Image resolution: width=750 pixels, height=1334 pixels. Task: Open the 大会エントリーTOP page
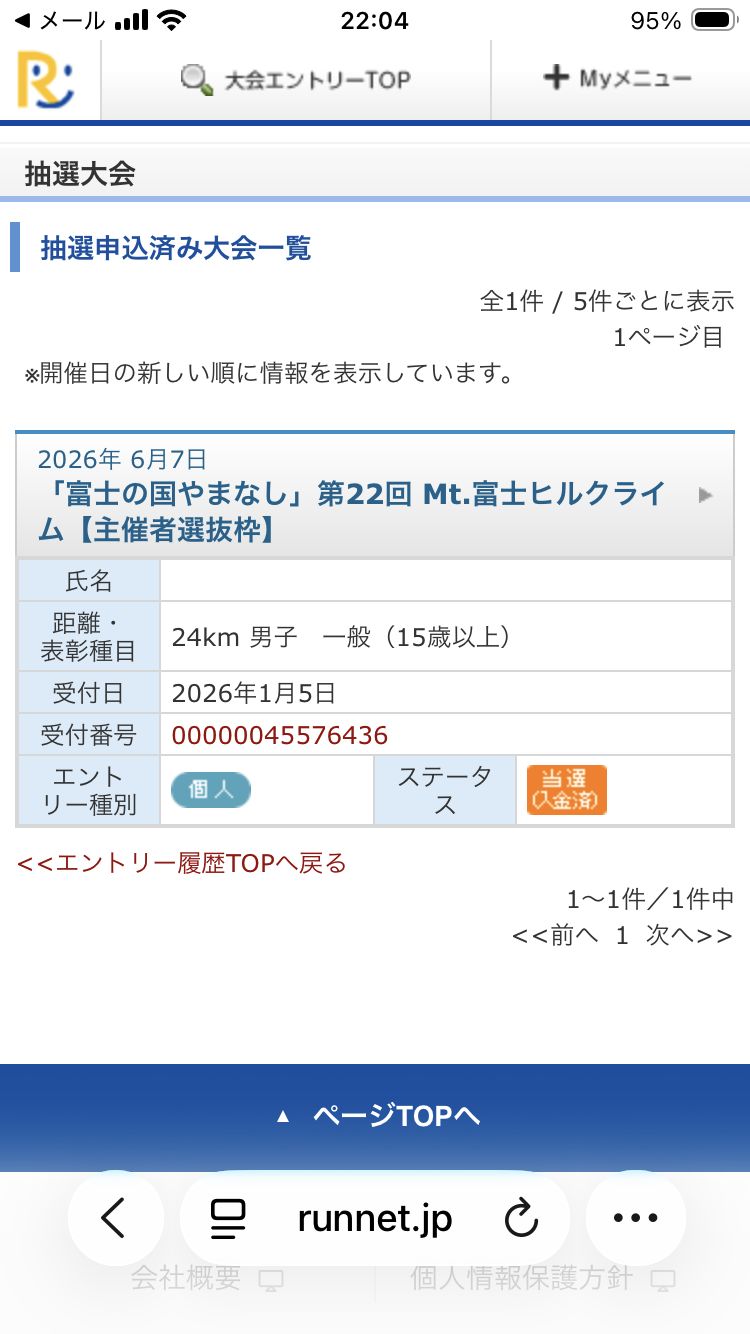pos(296,80)
